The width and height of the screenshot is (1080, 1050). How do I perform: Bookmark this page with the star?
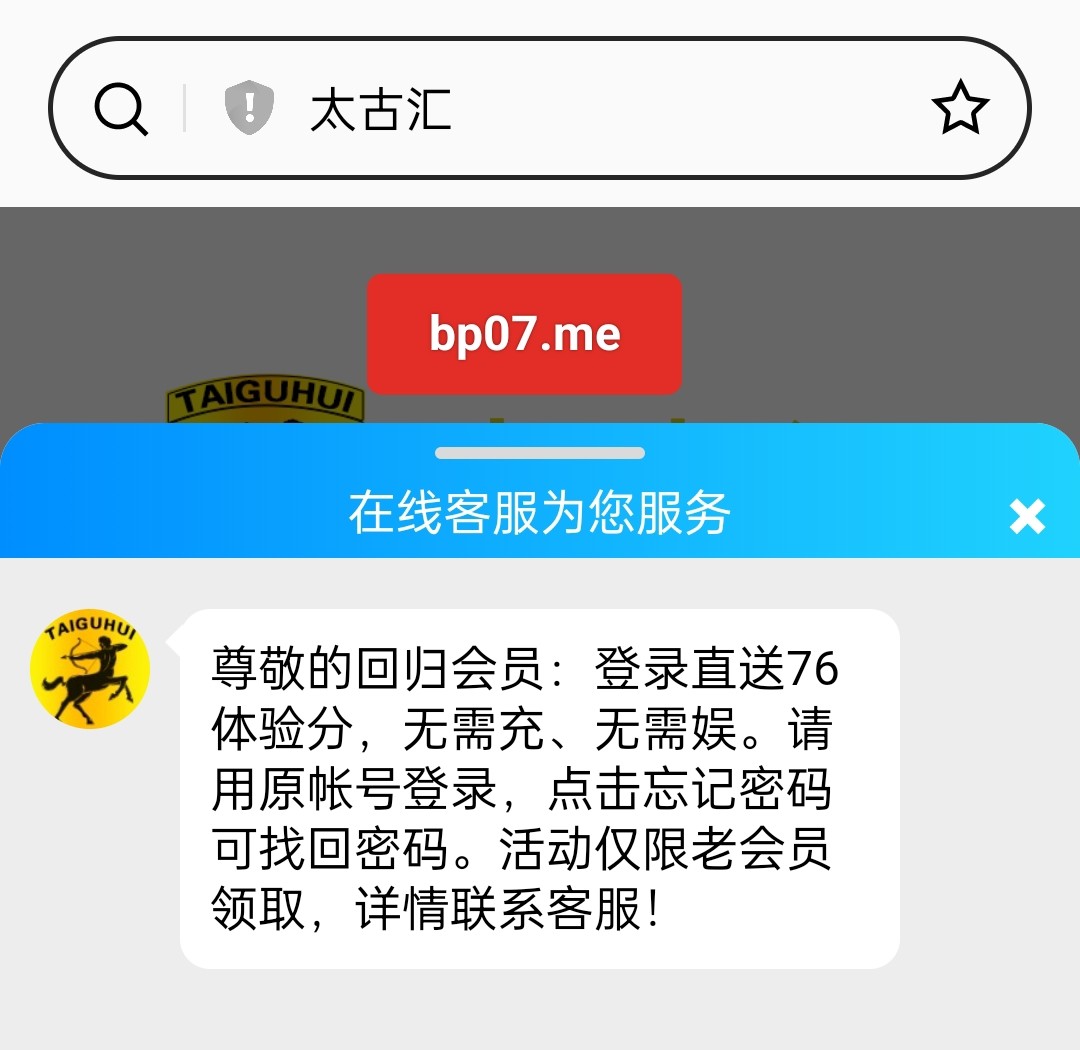pos(960,109)
